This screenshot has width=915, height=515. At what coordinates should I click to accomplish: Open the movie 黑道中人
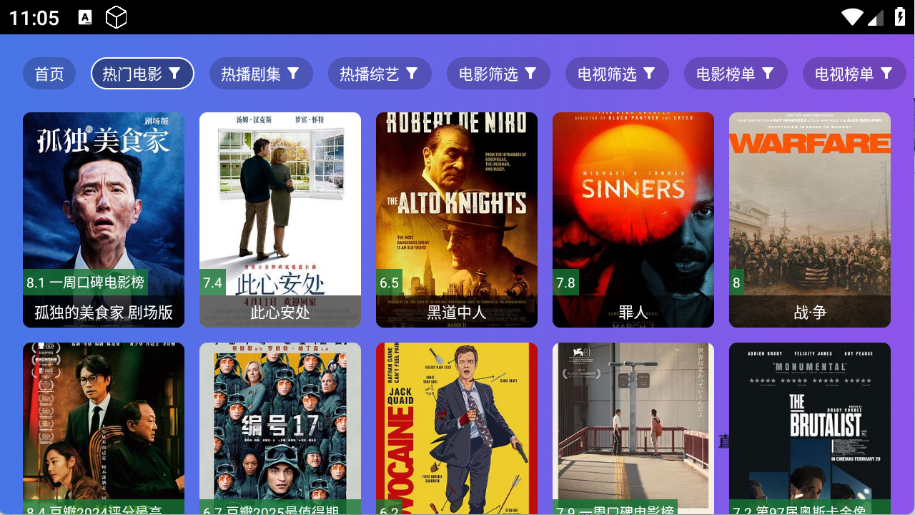(x=457, y=219)
